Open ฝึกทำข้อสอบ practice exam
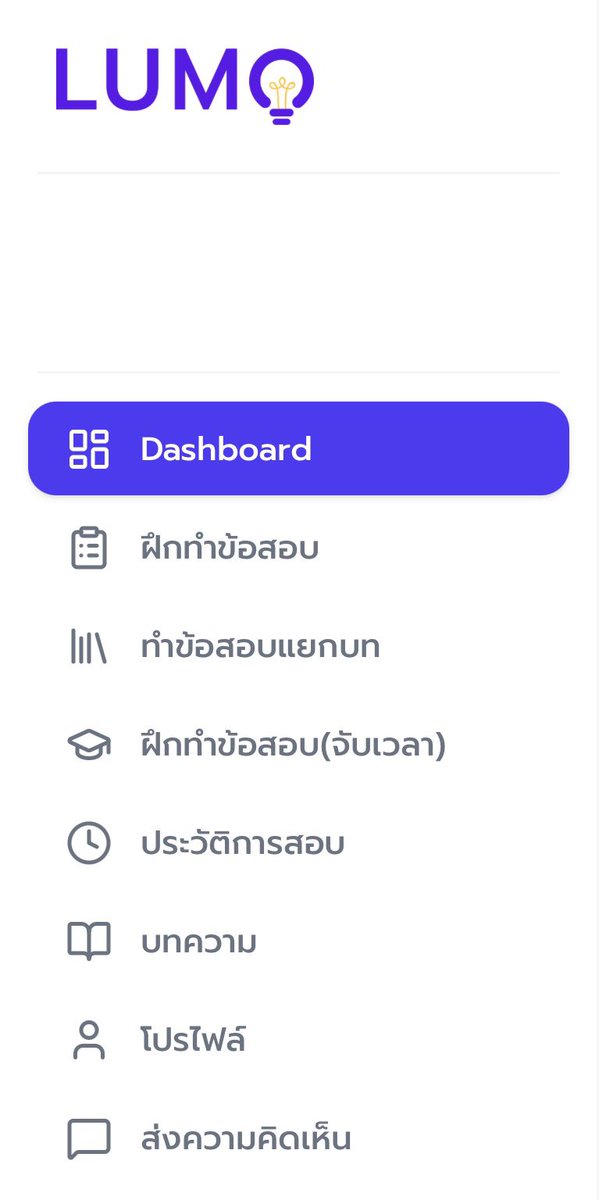The image size is (599, 1200). coord(298,548)
